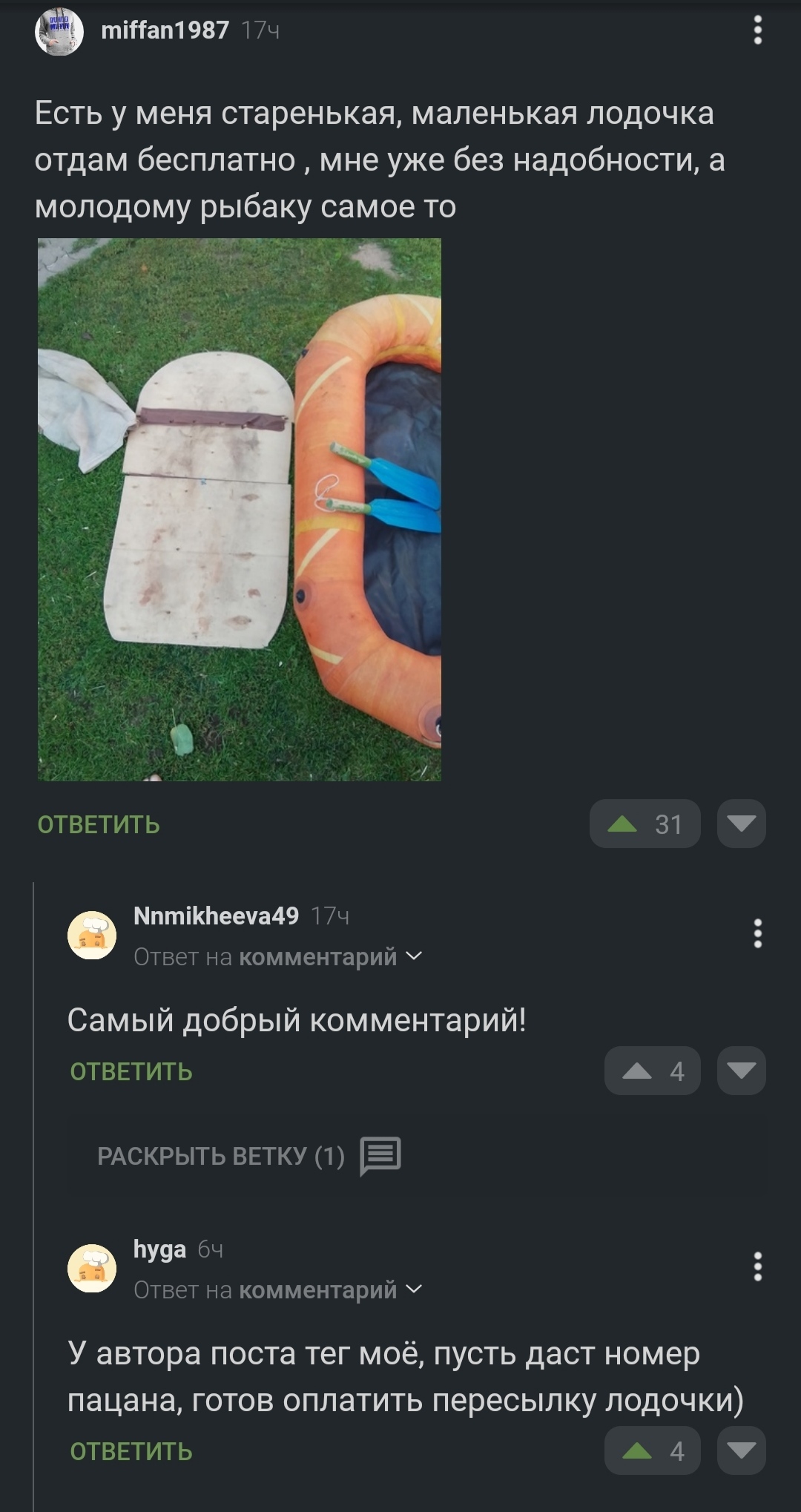Open overflow menu on miffan1987's comment
This screenshot has height=1512, width=801.
pyautogui.click(x=757, y=30)
